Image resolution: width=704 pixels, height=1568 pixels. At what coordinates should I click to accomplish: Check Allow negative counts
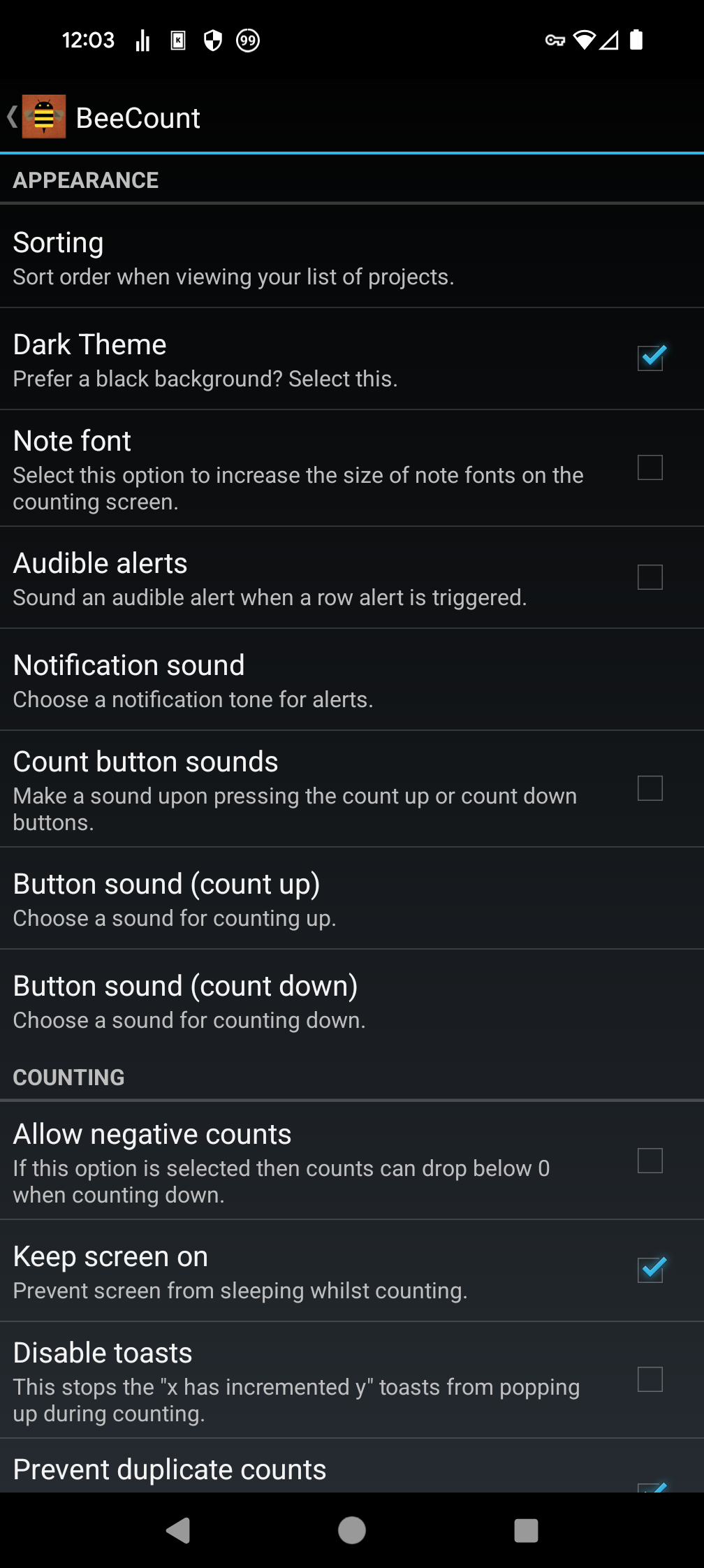(x=650, y=1161)
